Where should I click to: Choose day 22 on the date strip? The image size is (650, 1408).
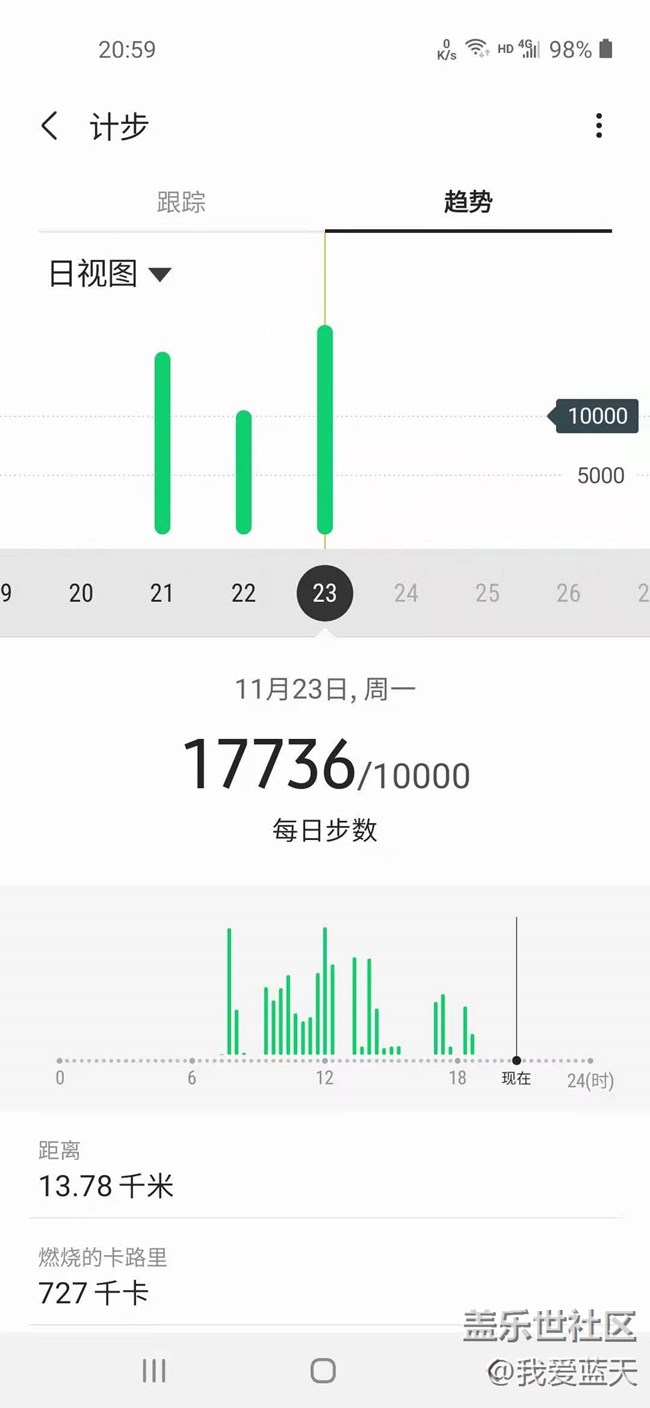pos(243,593)
